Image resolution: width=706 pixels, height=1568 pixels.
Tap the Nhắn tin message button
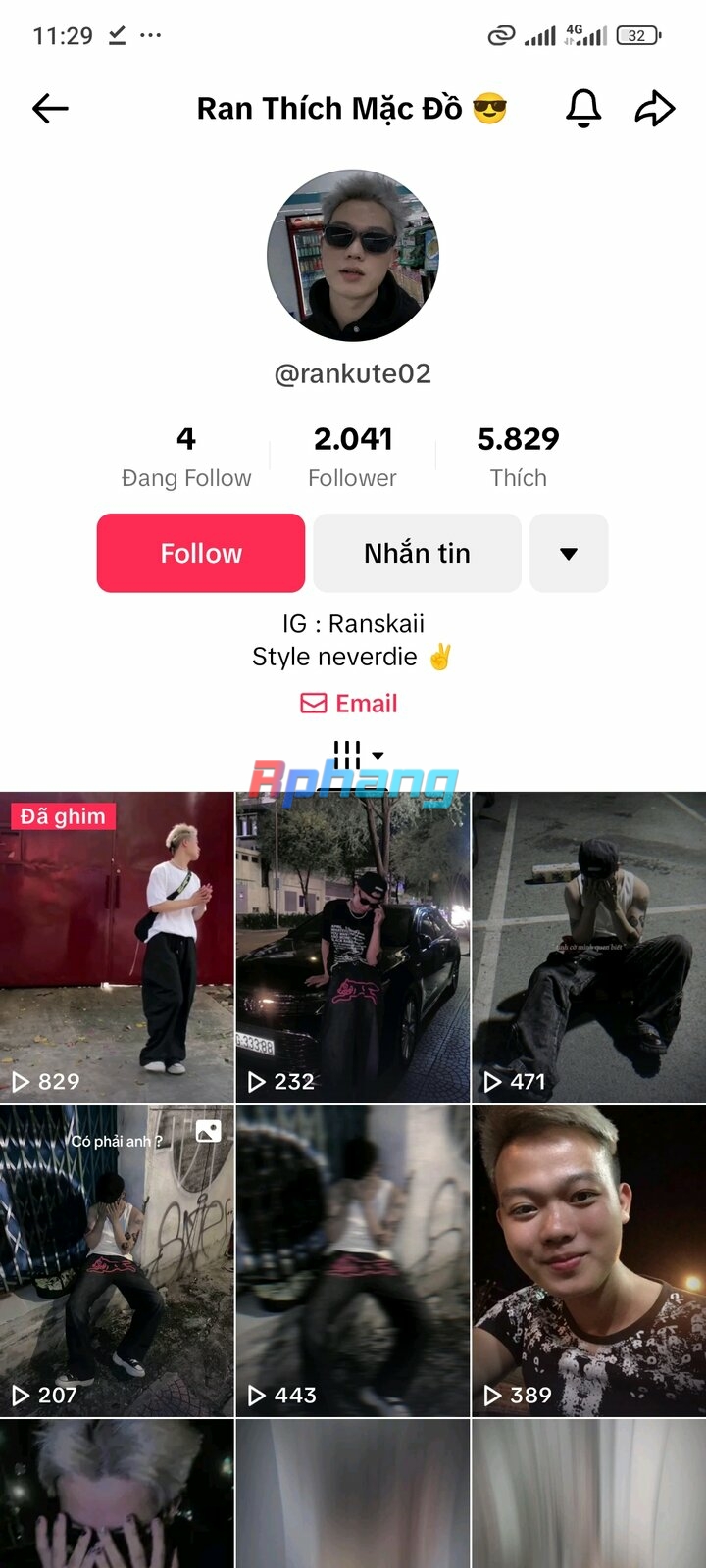coord(418,553)
